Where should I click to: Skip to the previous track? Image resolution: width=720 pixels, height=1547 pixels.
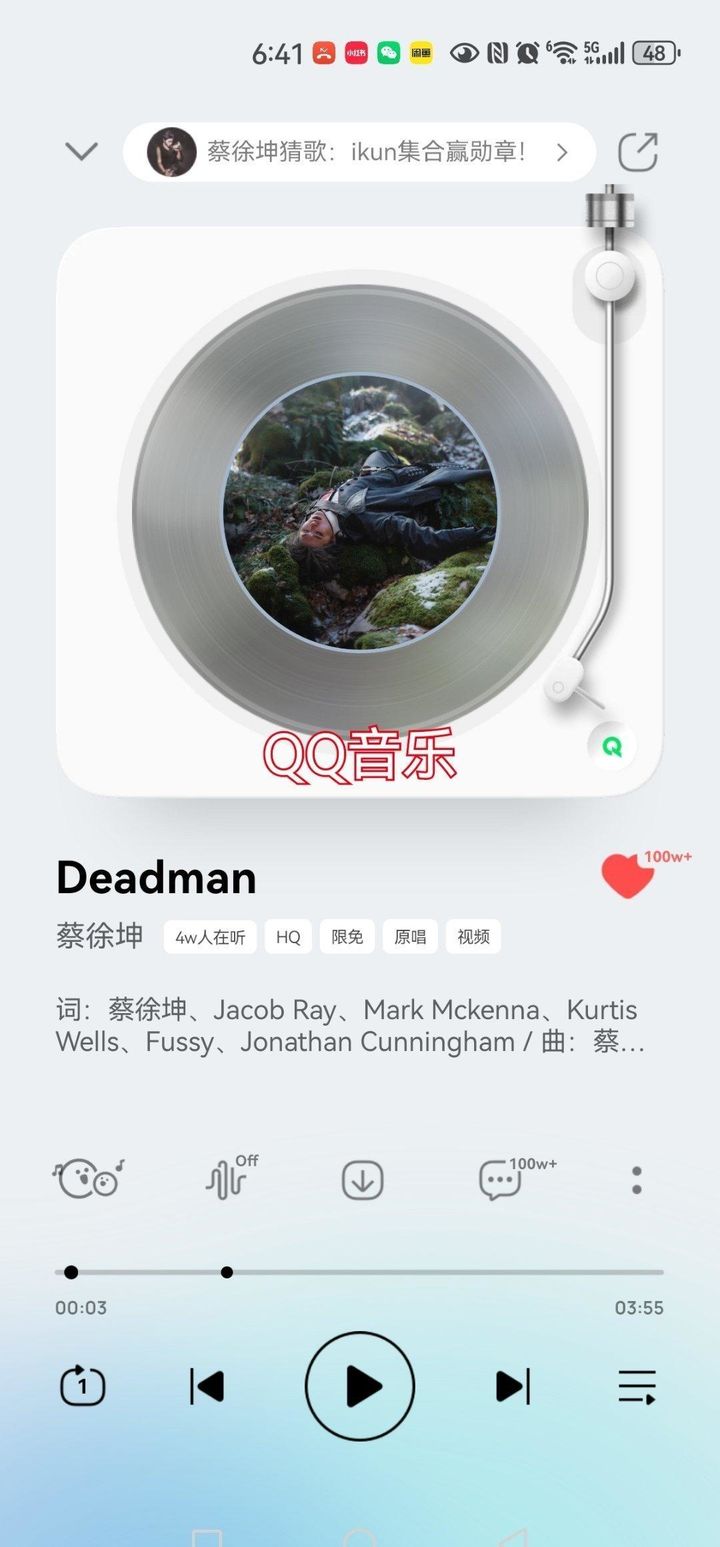(x=207, y=1386)
